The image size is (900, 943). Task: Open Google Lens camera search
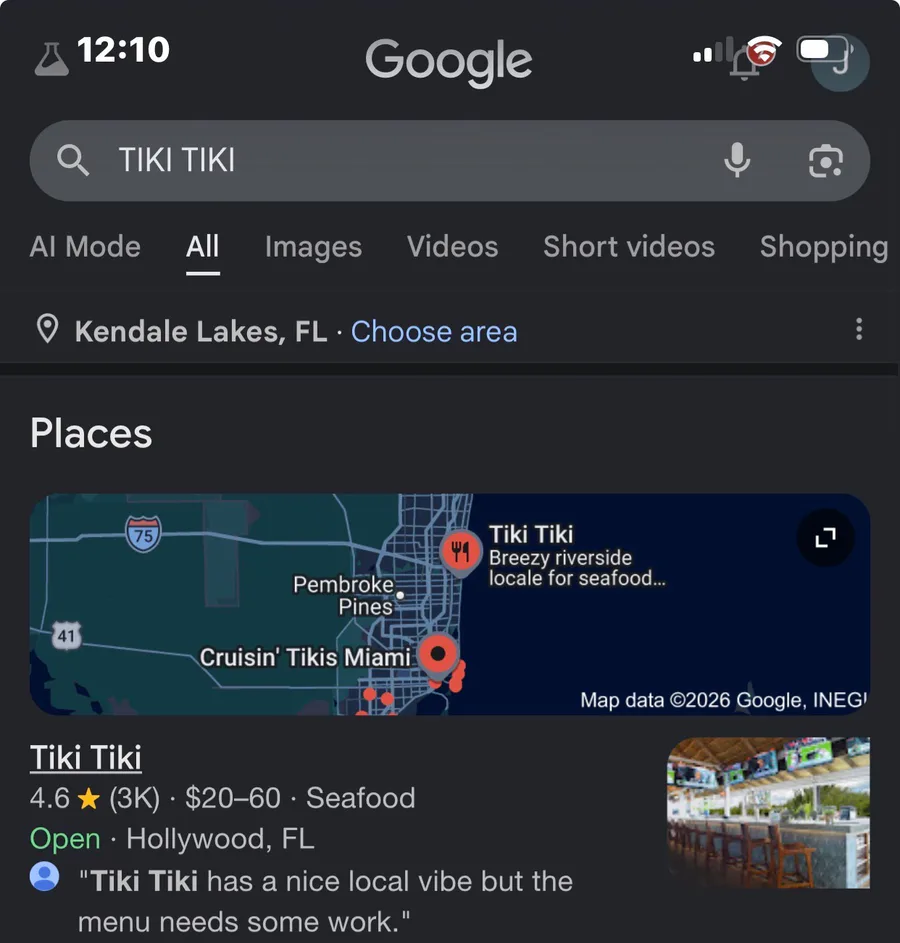825,161
